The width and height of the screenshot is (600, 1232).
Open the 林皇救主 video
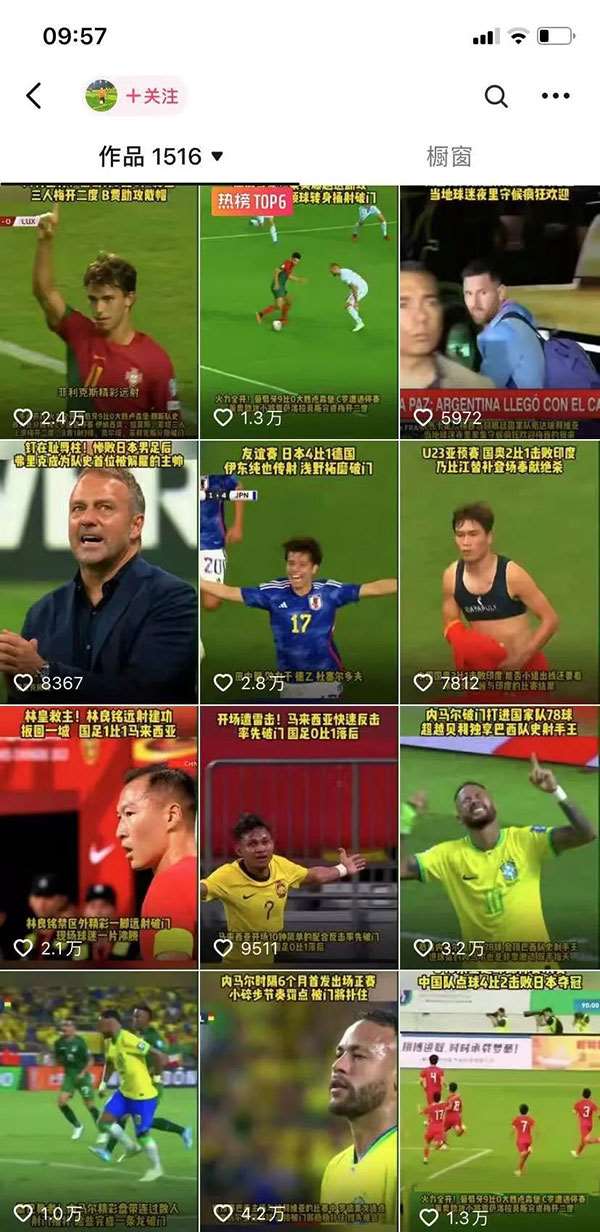click(x=99, y=836)
